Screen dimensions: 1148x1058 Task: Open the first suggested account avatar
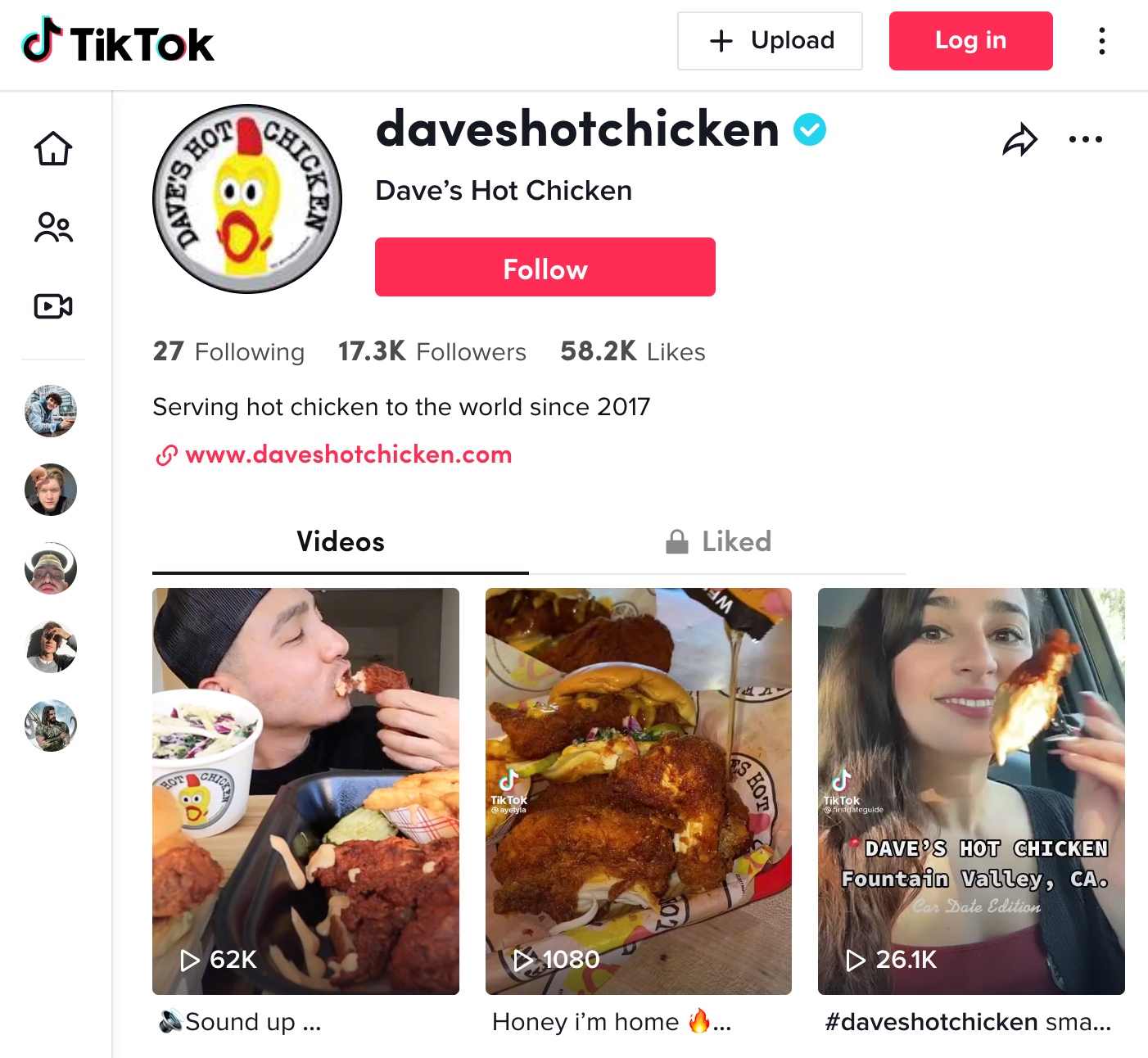[x=51, y=411]
